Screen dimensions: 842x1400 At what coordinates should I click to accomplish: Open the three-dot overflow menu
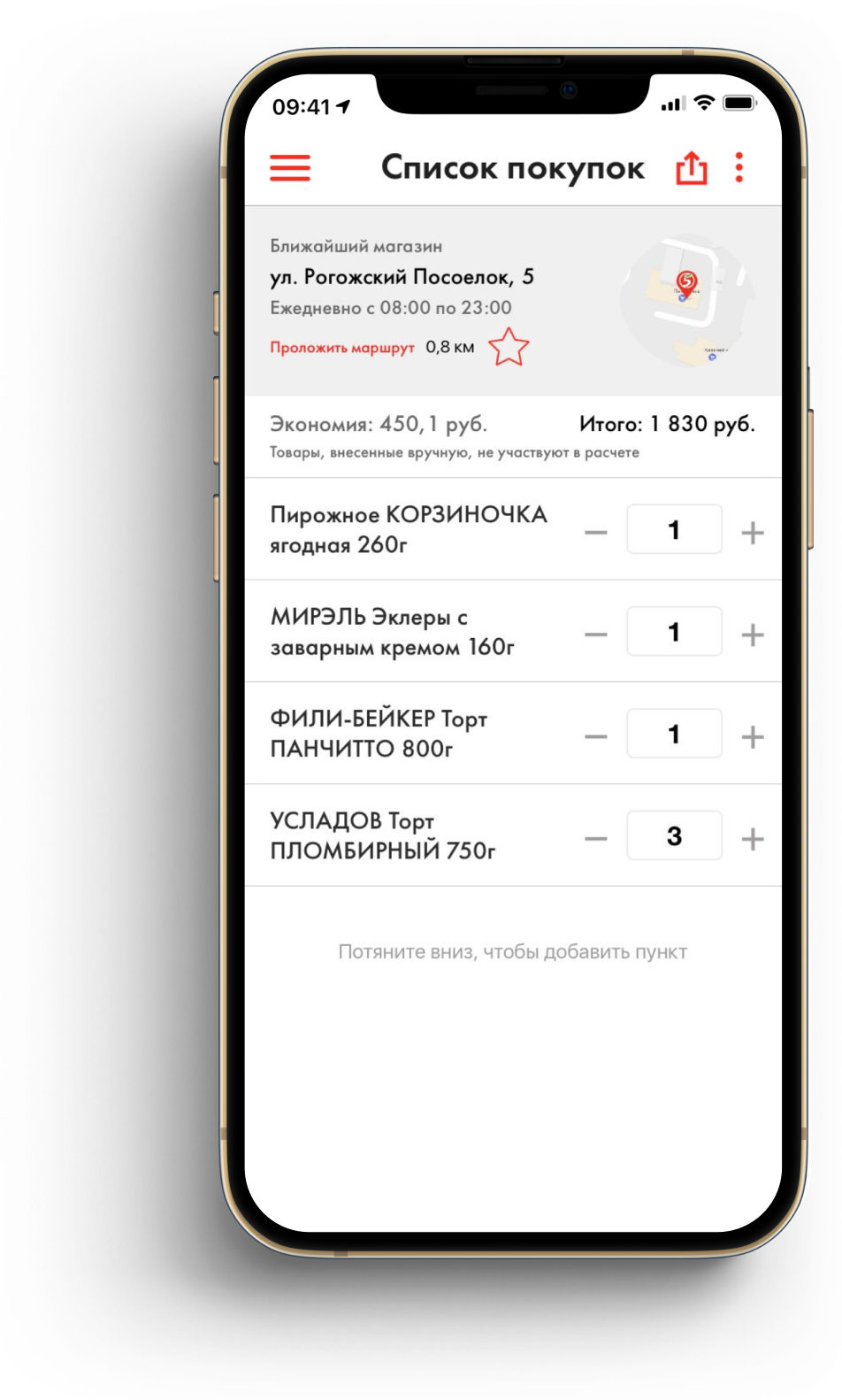point(739,167)
